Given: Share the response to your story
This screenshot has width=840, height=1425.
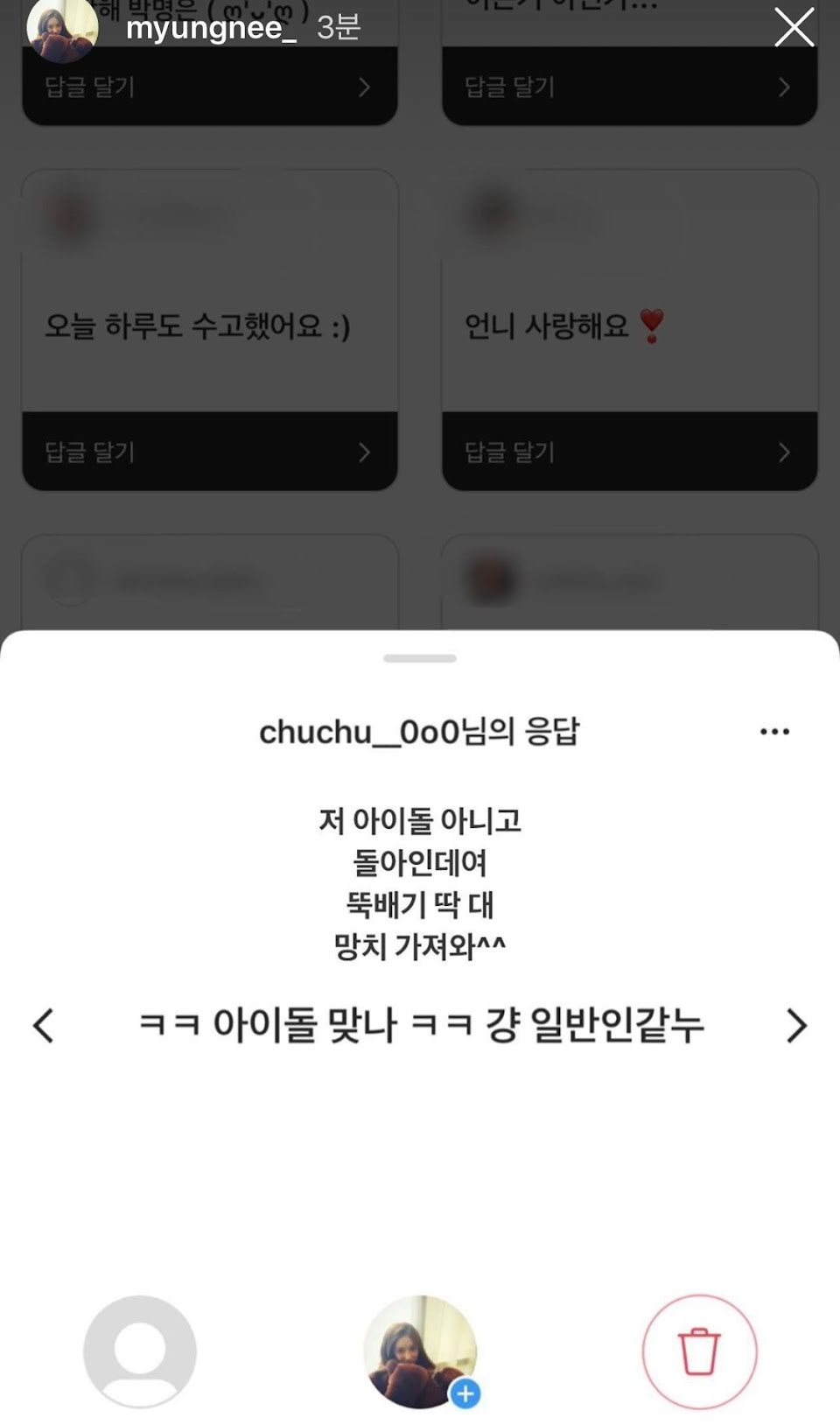Looking at the screenshot, I should point(421,1351).
